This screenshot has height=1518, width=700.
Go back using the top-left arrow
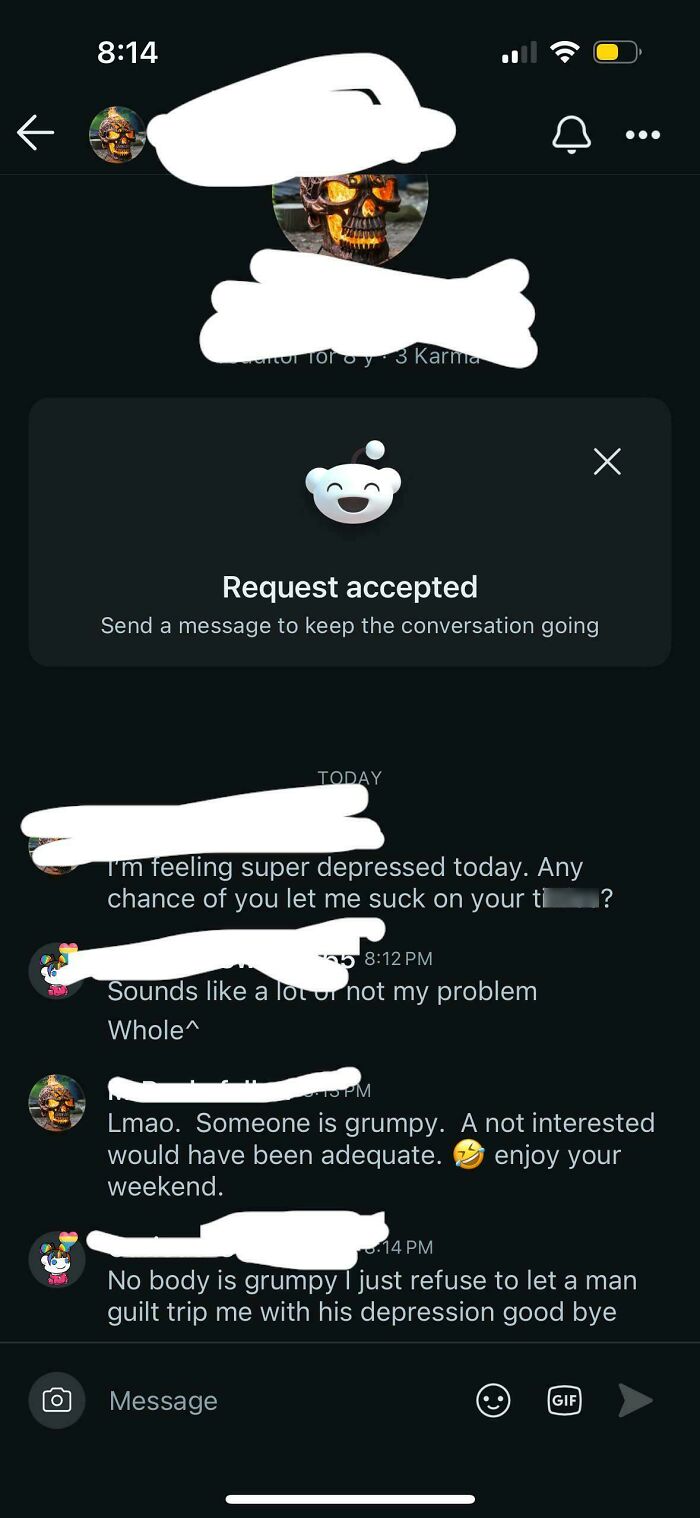[x=35, y=133]
